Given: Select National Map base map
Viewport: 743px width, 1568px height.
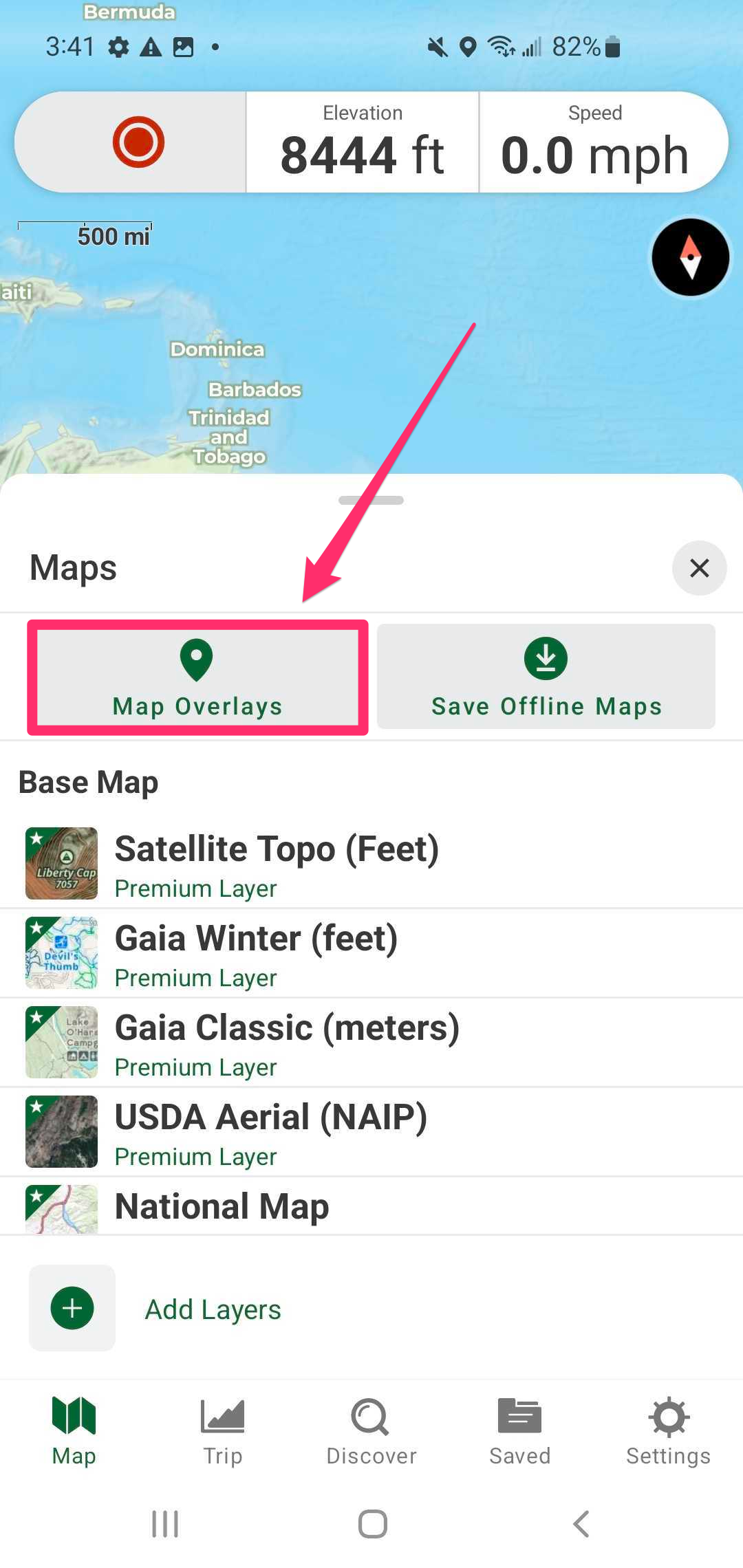Looking at the screenshot, I should click(x=222, y=1207).
